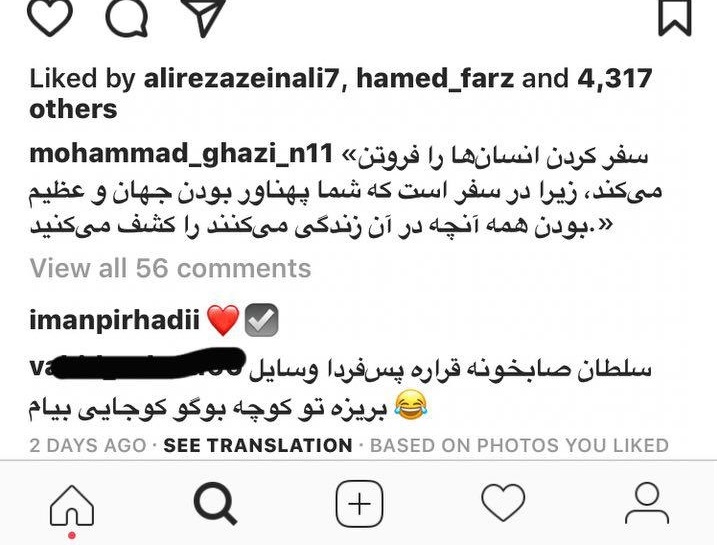This screenshot has width=717, height=545.
Task: Switch to the Profile tab
Action: [646, 503]
